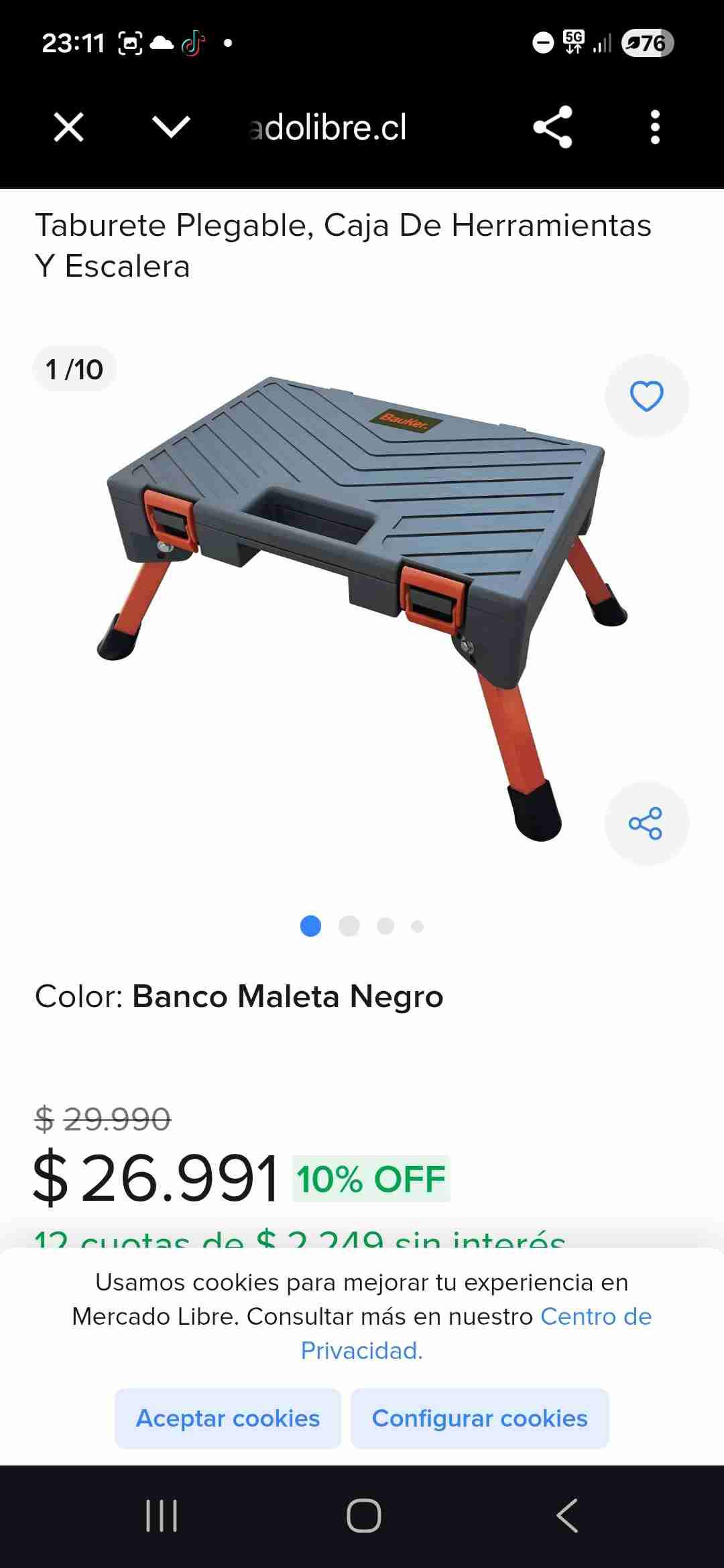
Task: Select the second carousel dot
Action: (347, 925)
